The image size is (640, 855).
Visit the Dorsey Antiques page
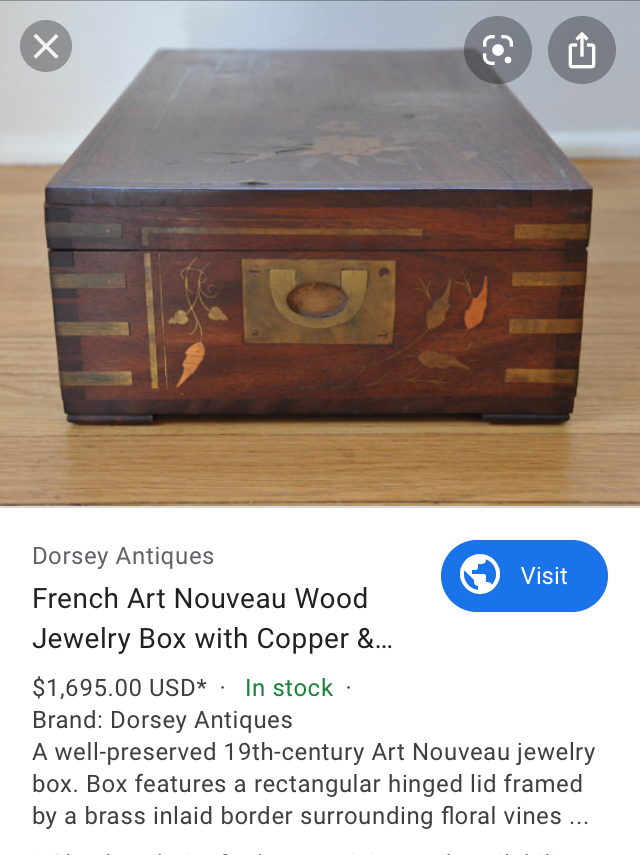coord(524,576)
